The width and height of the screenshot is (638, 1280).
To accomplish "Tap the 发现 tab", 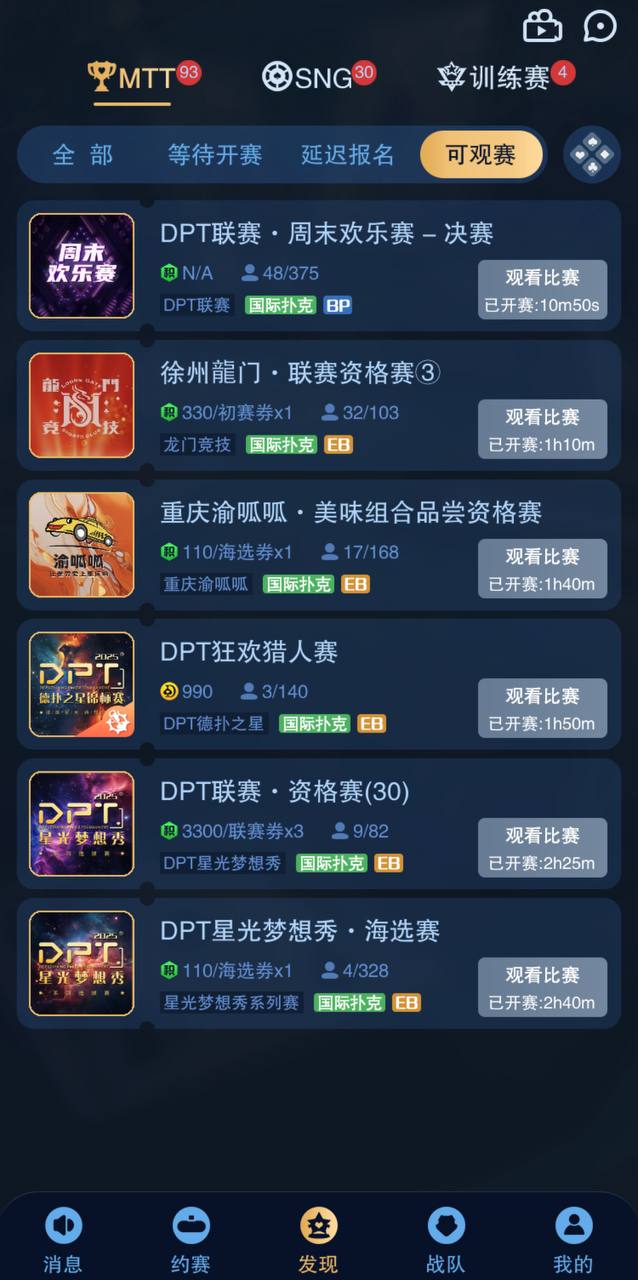I will coord(319,1240).
